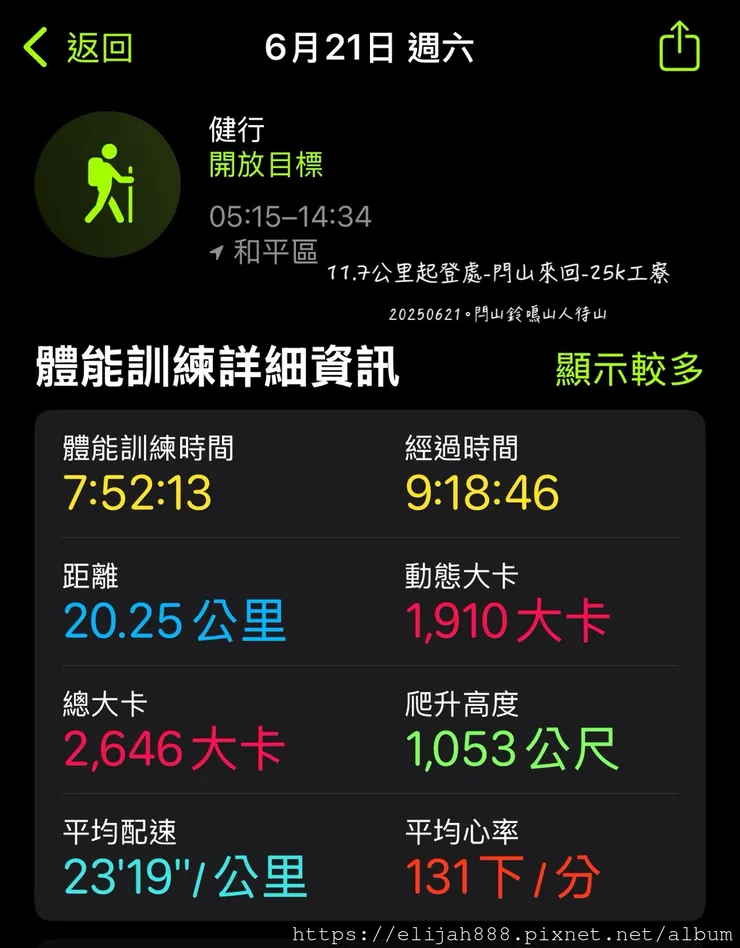Screen dimensions: 740x948
Task: Tap the route note 11.7公里起登處 text
Action: [x=500, y=272]
